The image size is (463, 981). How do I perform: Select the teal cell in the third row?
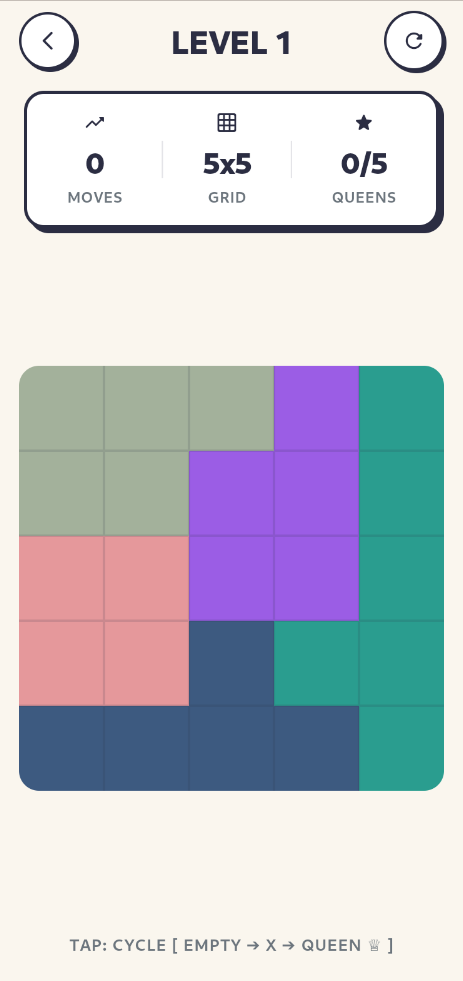click(x=402, y=578)
